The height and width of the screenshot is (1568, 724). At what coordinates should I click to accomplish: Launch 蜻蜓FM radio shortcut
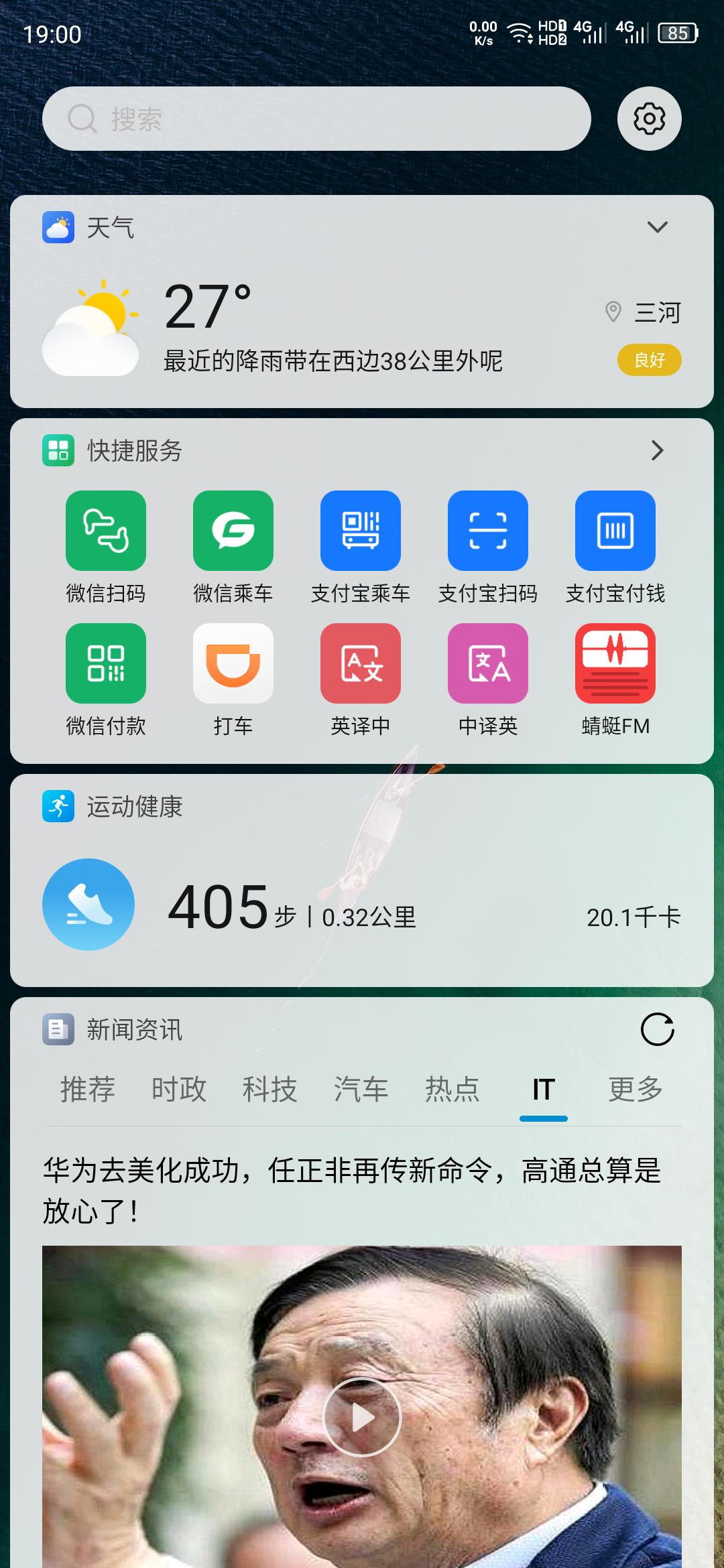pos(615,663)
